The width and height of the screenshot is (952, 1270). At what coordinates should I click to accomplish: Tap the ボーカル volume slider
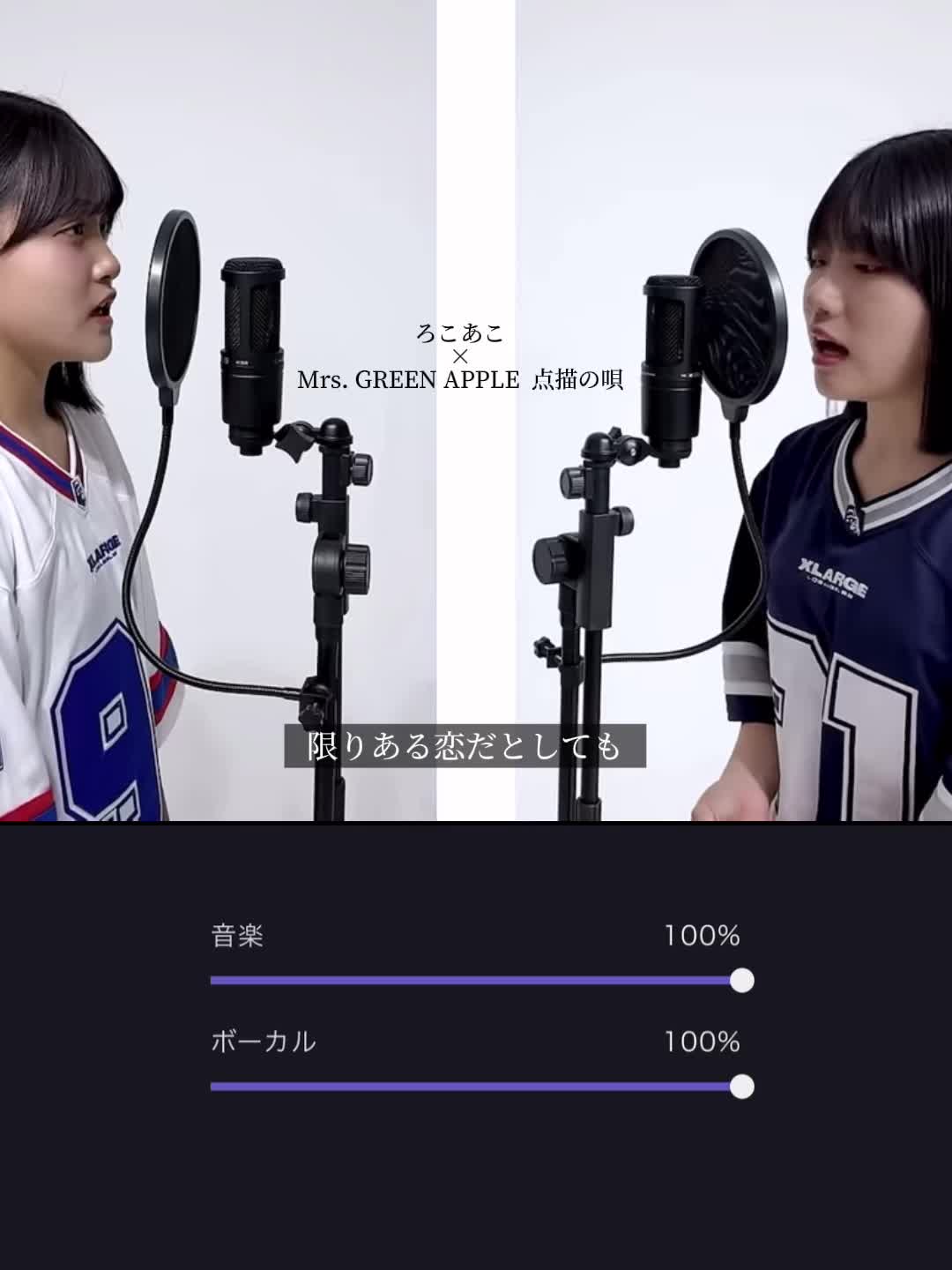click(x=481, y=1087)
